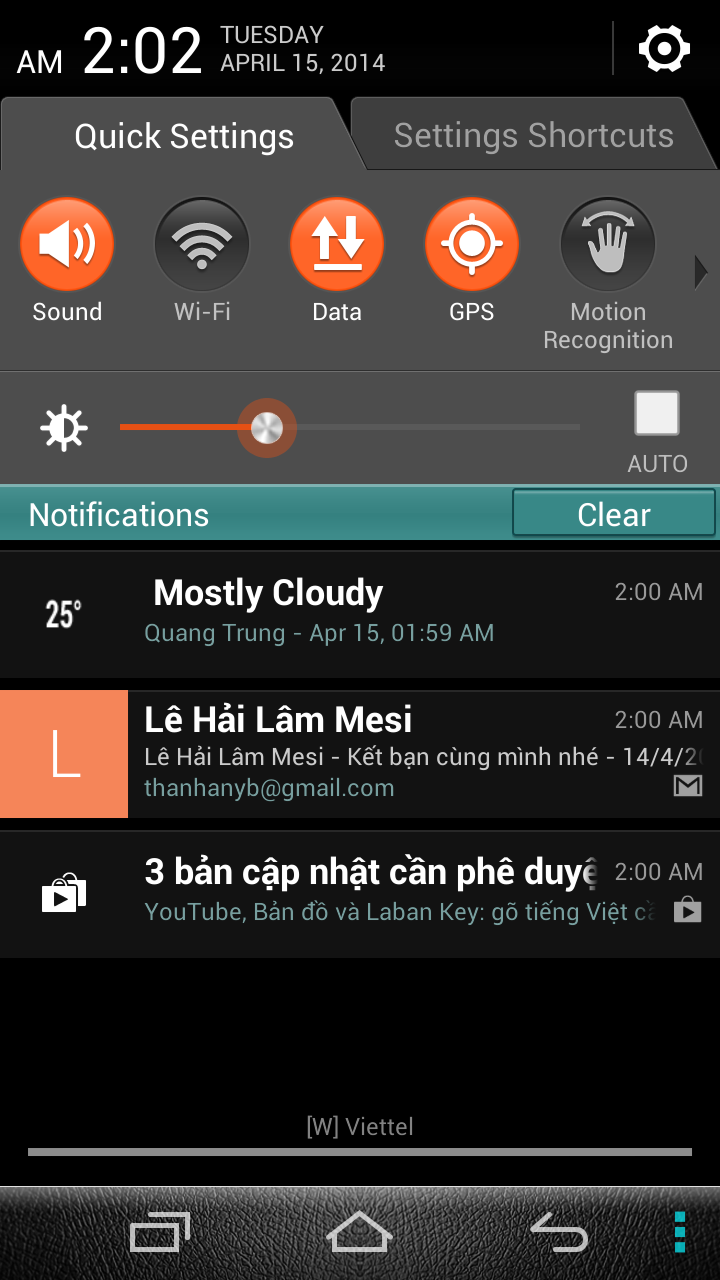720x1280 pixels.
Task: Go back with the navigation bar arrow
Action: coord(558,1232)
